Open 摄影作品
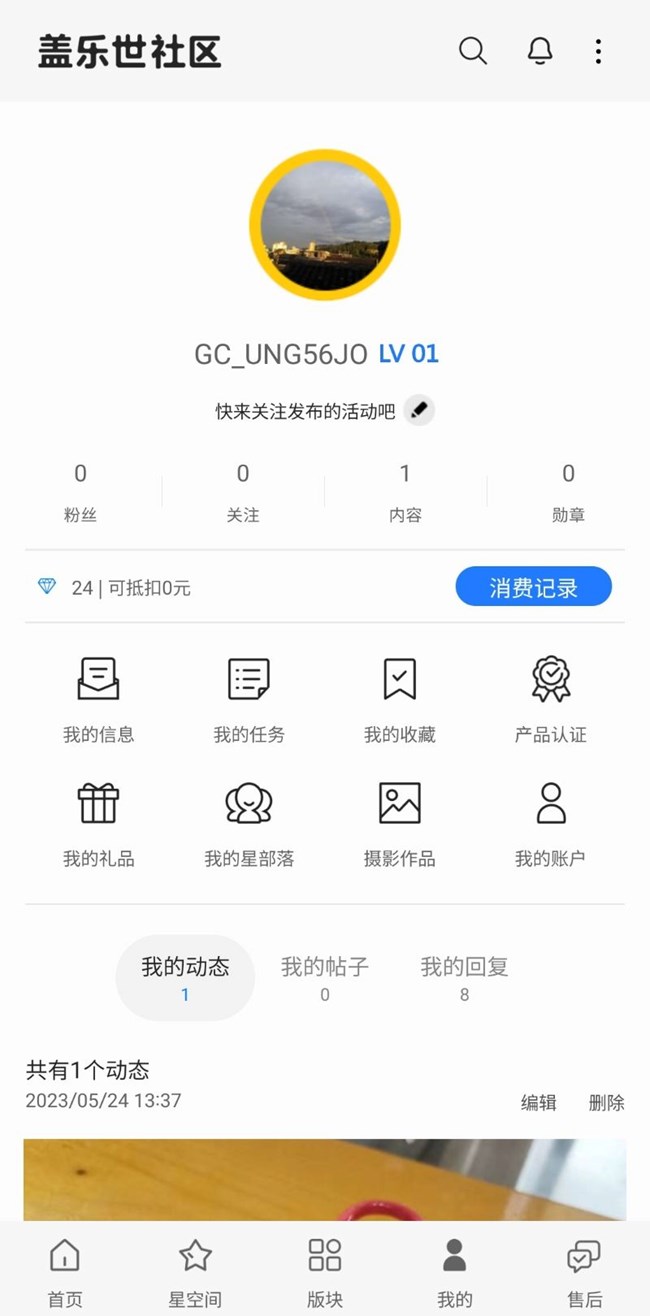 [400, 825]
